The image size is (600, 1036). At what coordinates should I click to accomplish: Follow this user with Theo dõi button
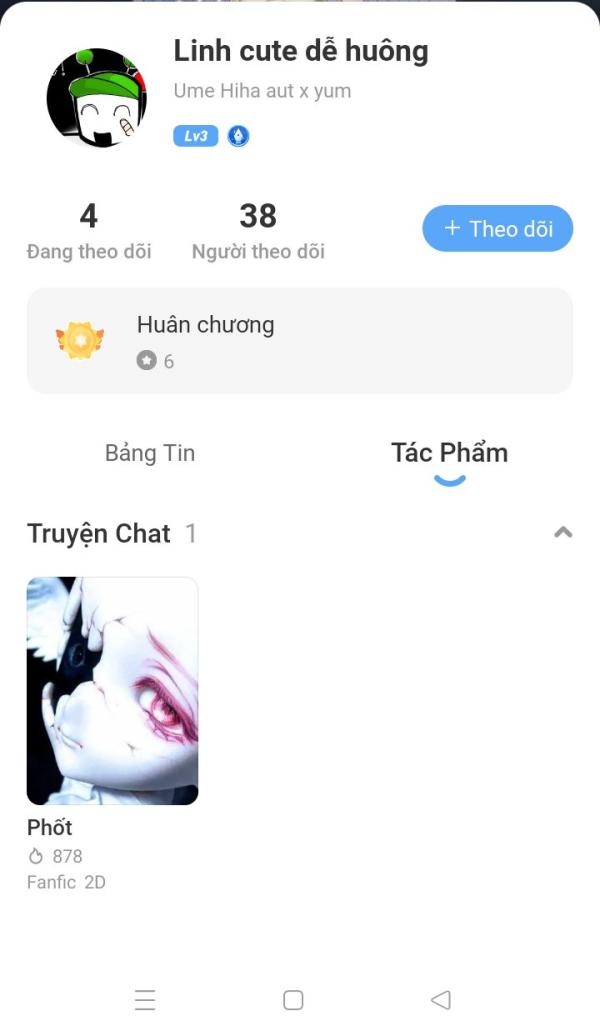click(498, 229)
